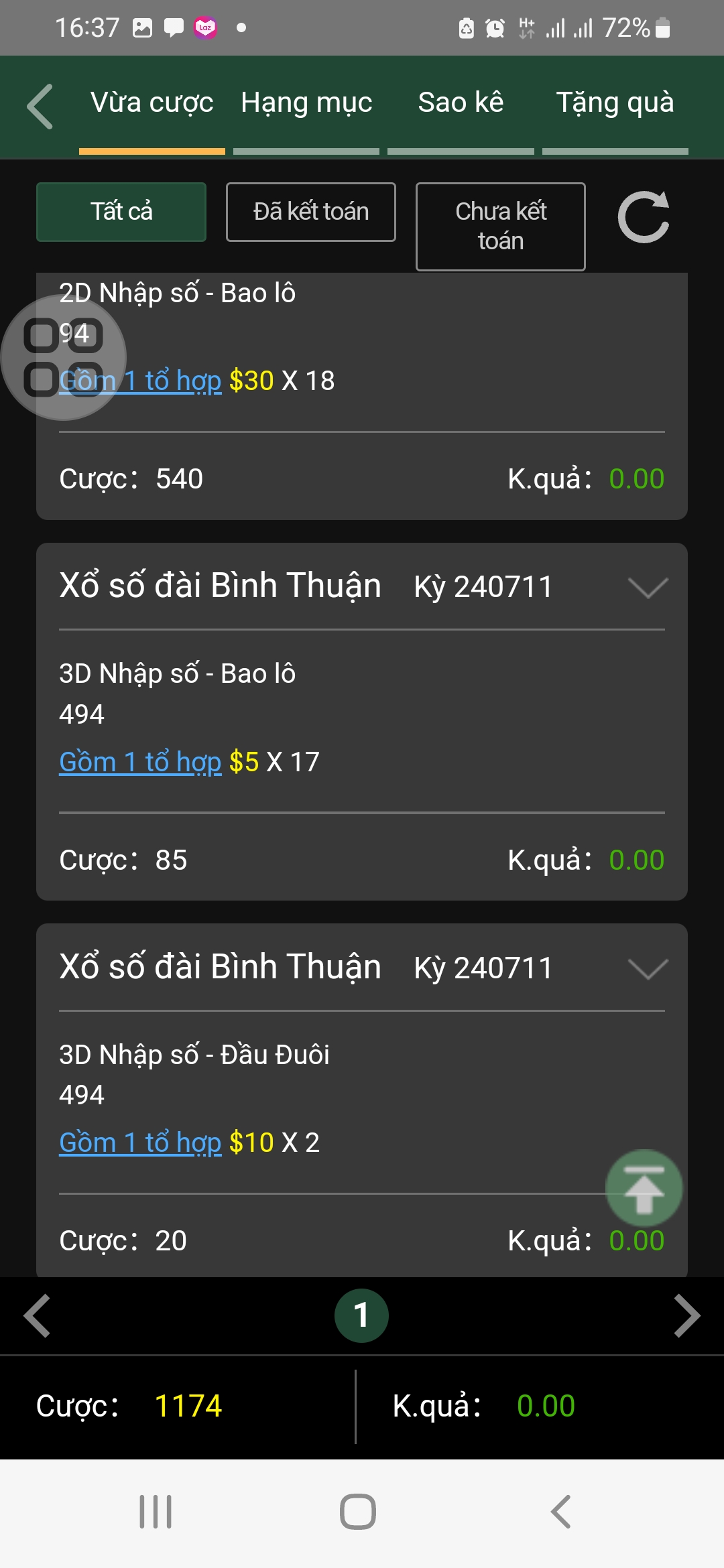Open the floating grid shortcut bubble
This screenshot has height=1568, width=724.
64,357
